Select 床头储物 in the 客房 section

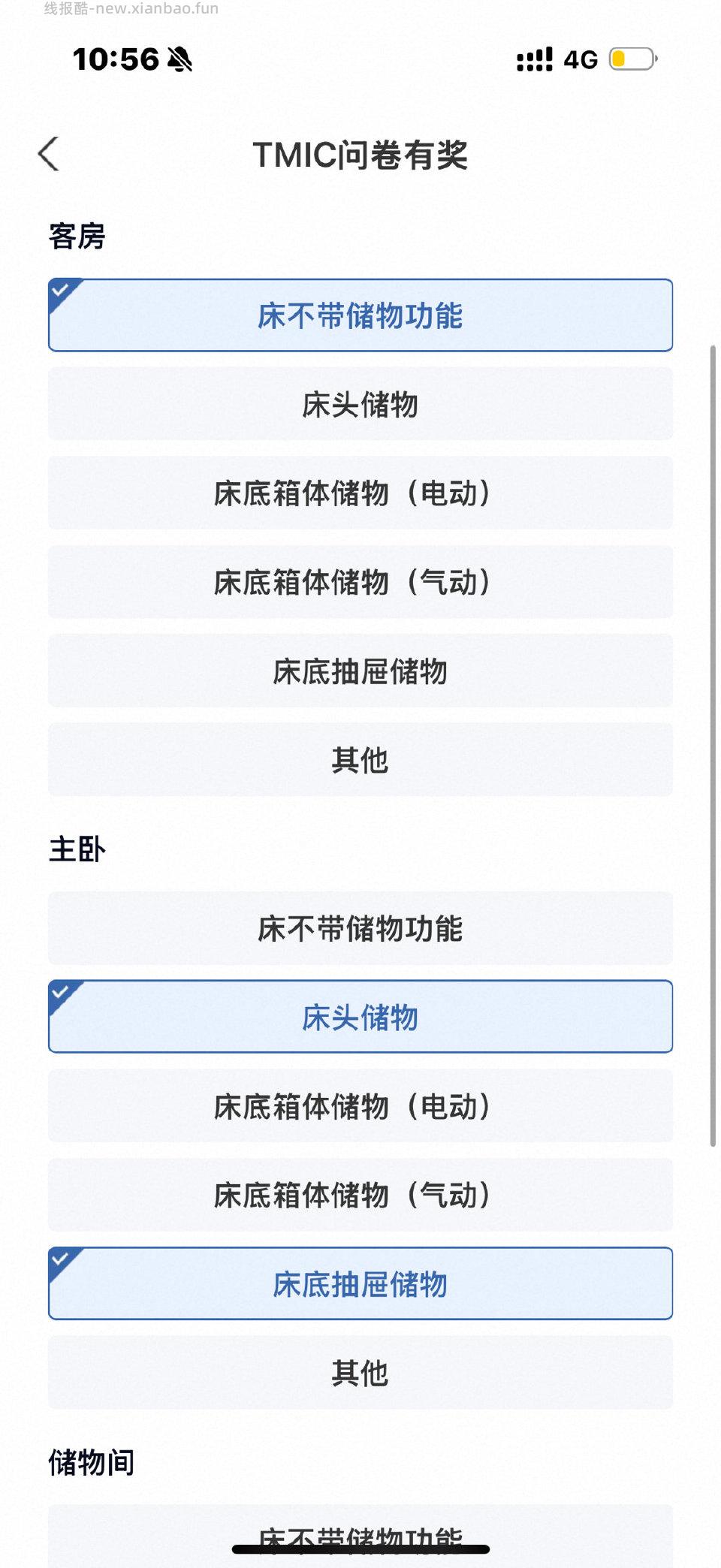[x=360, y=405]
